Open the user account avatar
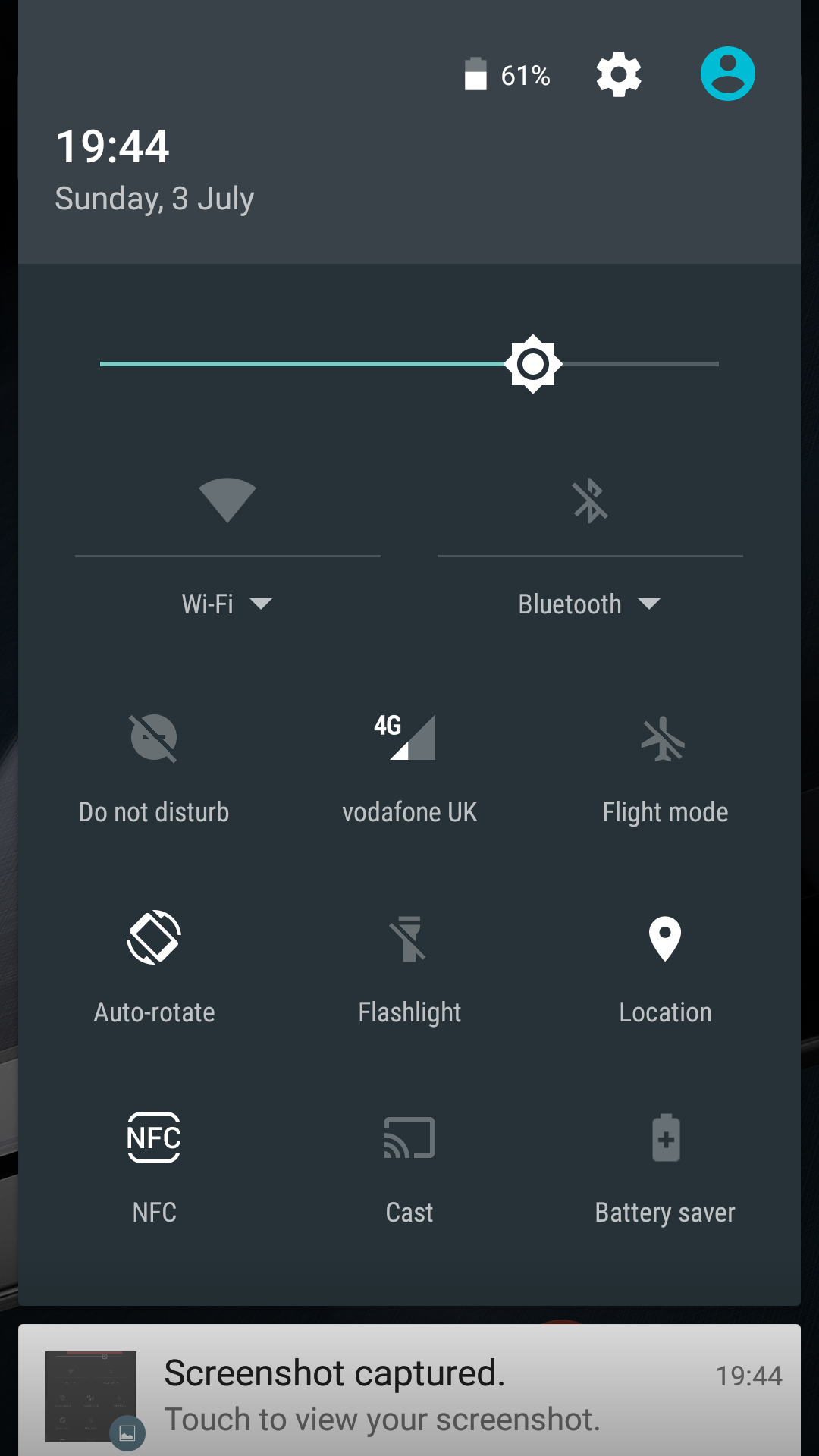819x1456 pixels. tap(727, 74)
